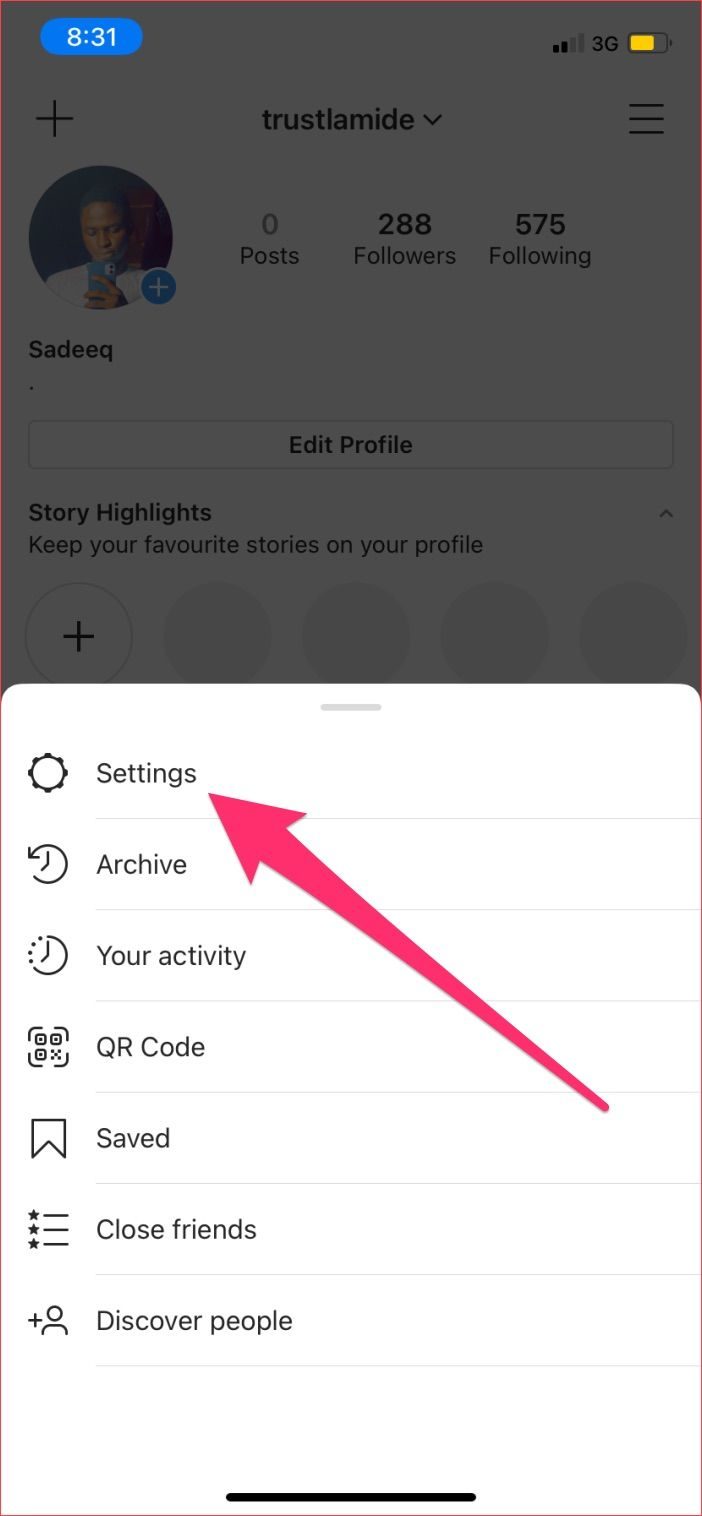Screen dimensions: 702x1516
Task: Open Settings from the menu
Action: pos(146,773)
